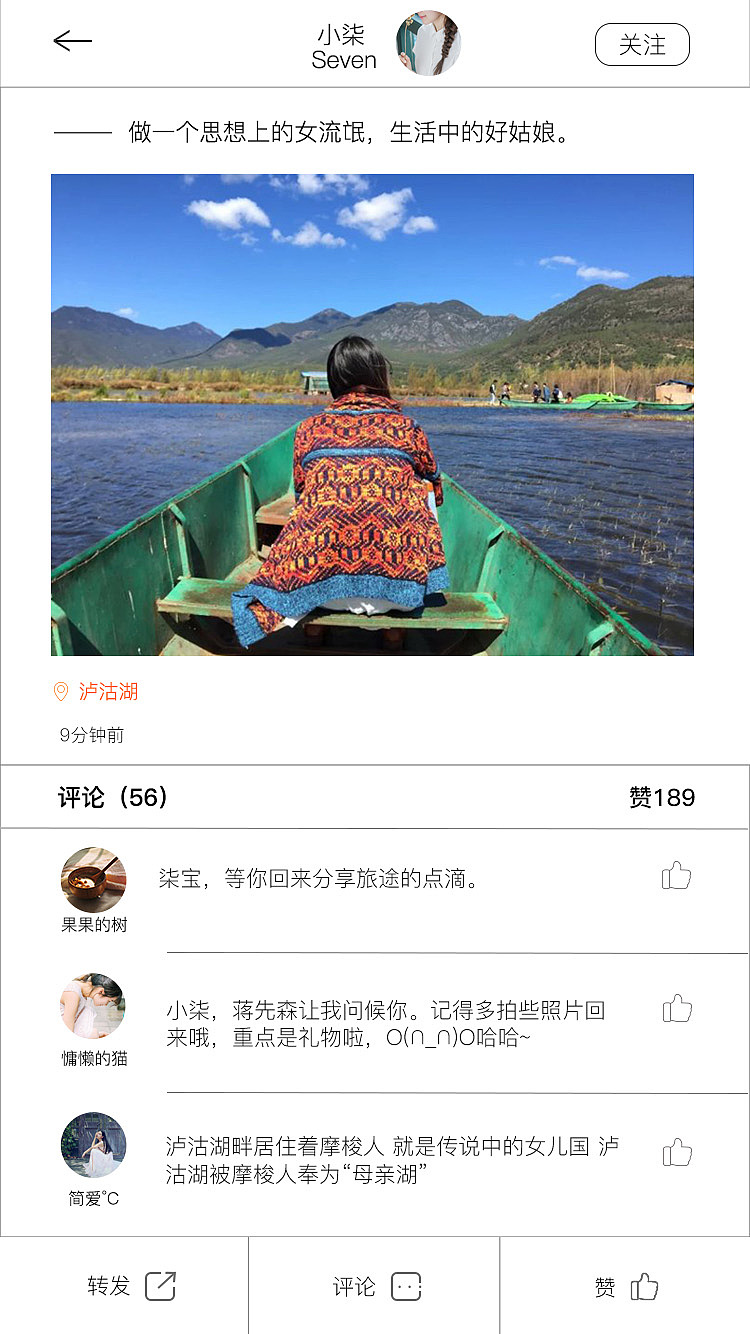
Task: Like 简爱°C's comment
Action: [x=677, y=1152]
